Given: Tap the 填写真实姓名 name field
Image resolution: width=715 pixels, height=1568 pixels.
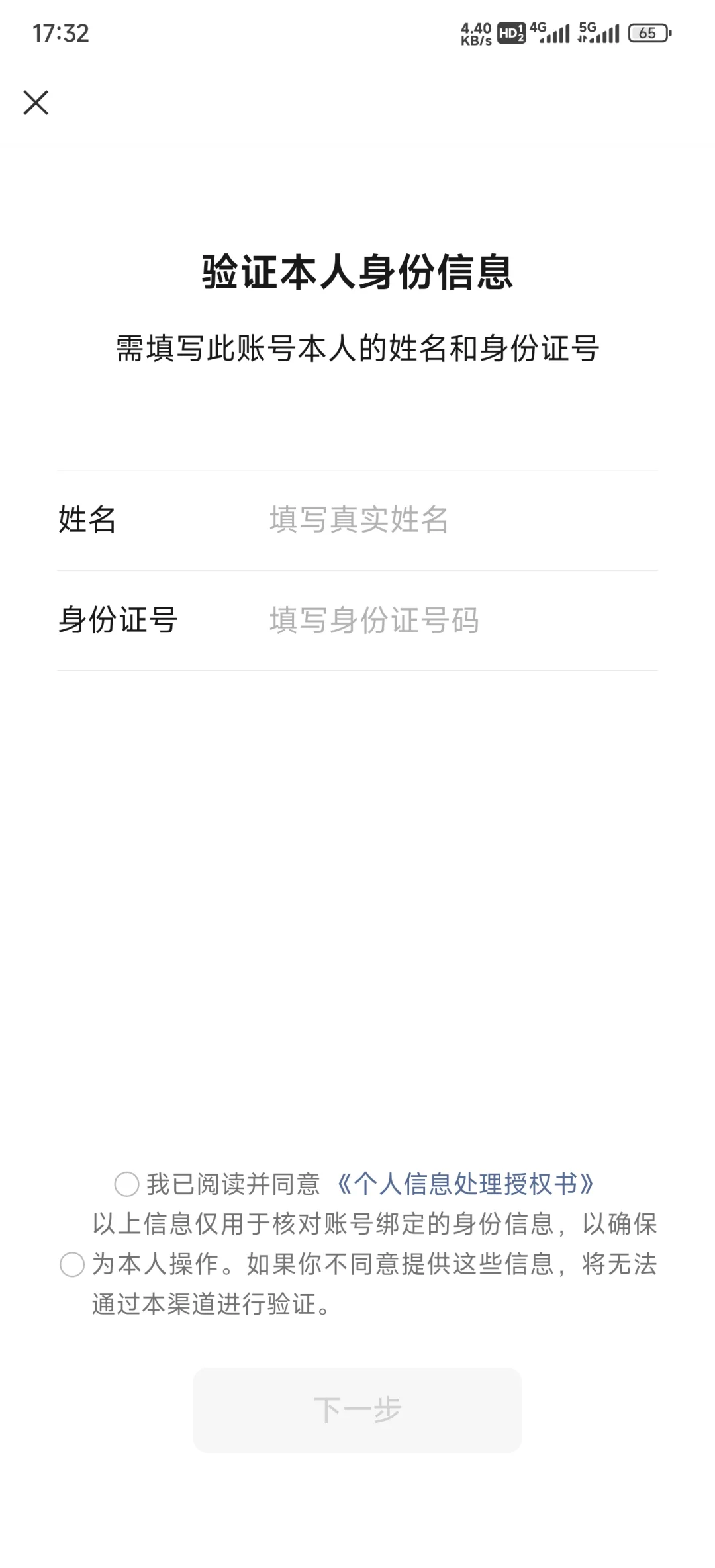Looking at the screenshot, I should [463, 520].
